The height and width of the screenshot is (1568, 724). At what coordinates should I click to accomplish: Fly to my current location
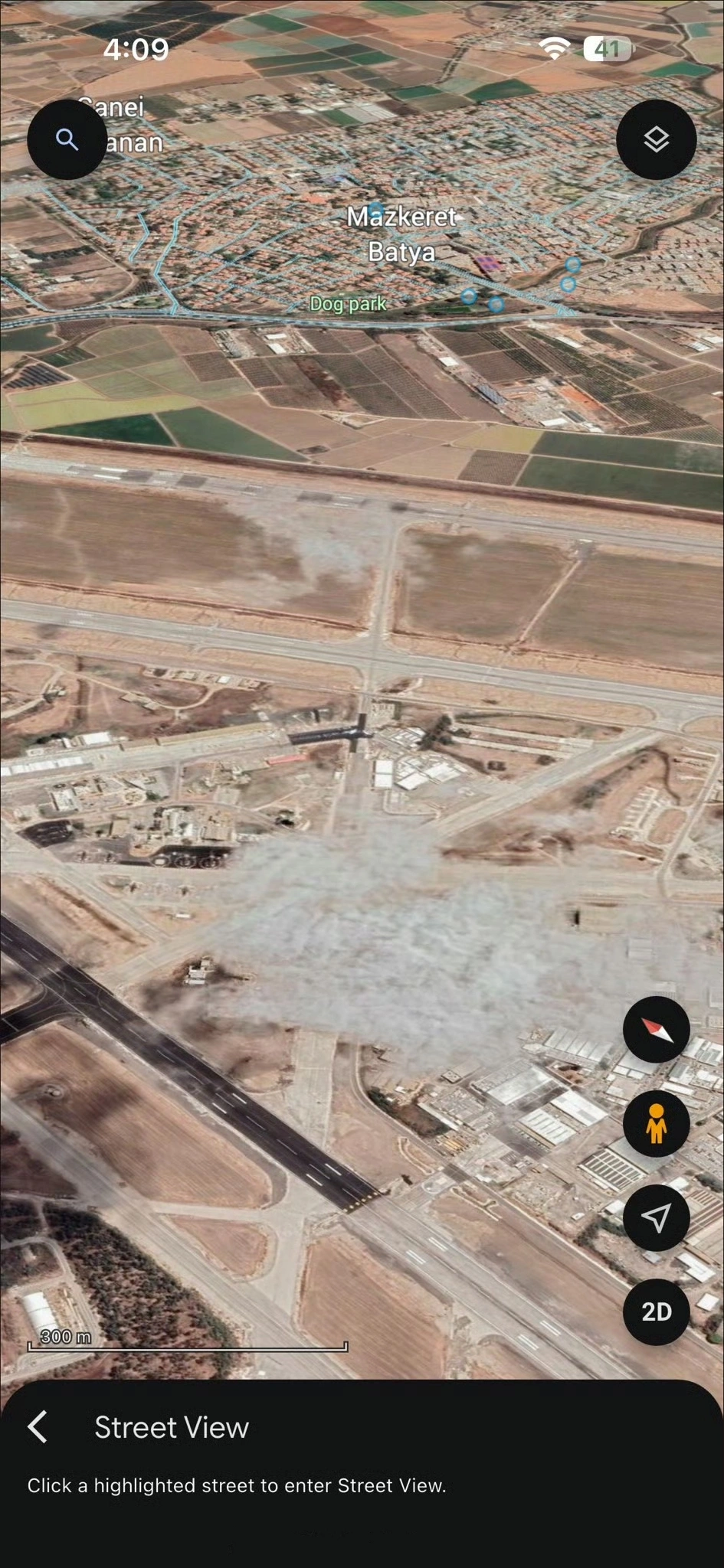tap(657, 1217)
